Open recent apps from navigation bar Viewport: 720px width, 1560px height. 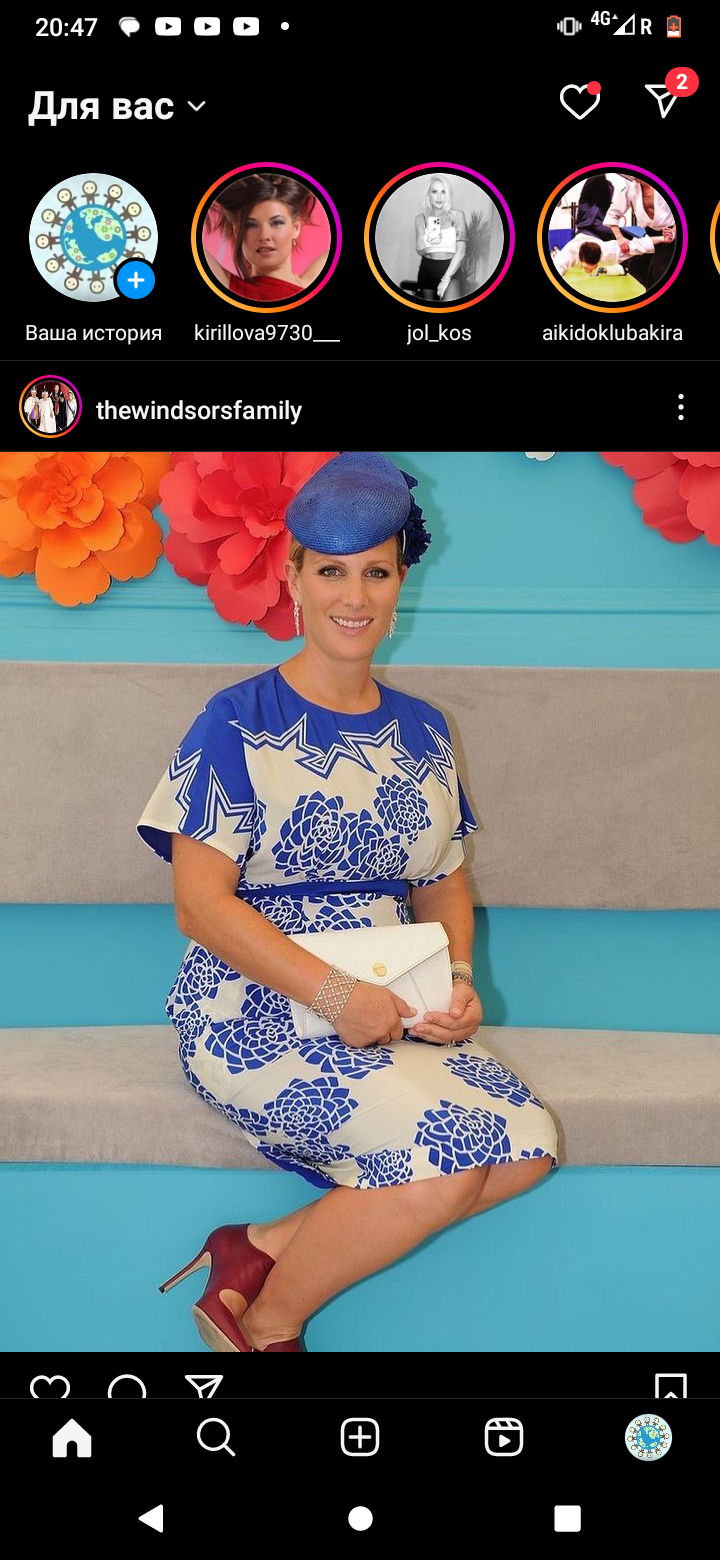point(567,1519)
